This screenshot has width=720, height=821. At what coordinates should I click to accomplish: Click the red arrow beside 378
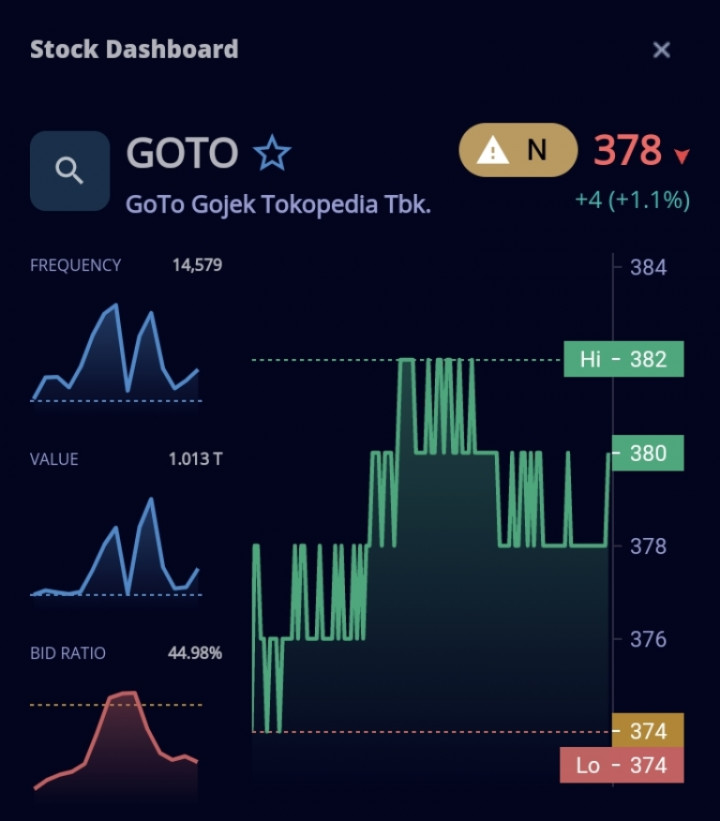click(x=681, y=156)
